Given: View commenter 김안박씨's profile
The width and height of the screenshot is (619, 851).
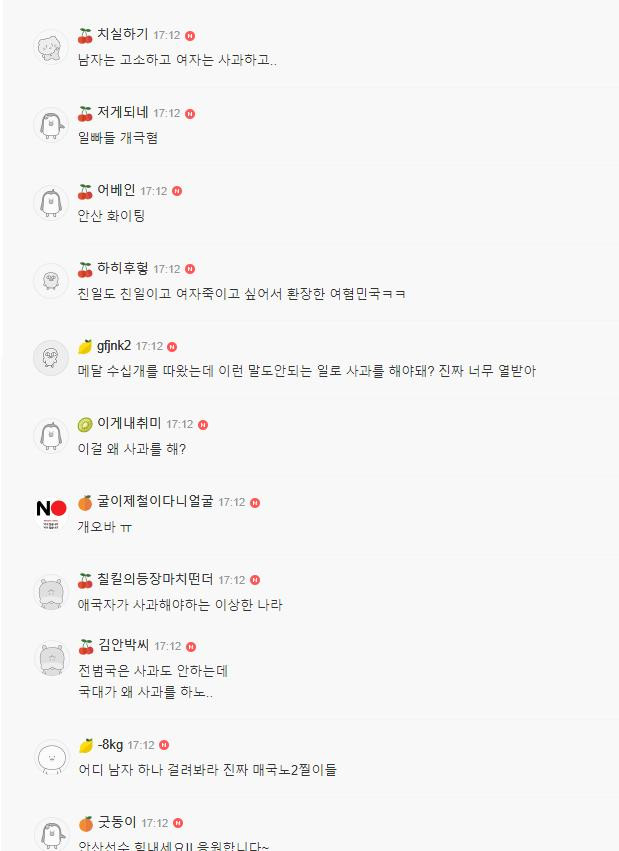Looking at the screenshot, I should 122,646.
